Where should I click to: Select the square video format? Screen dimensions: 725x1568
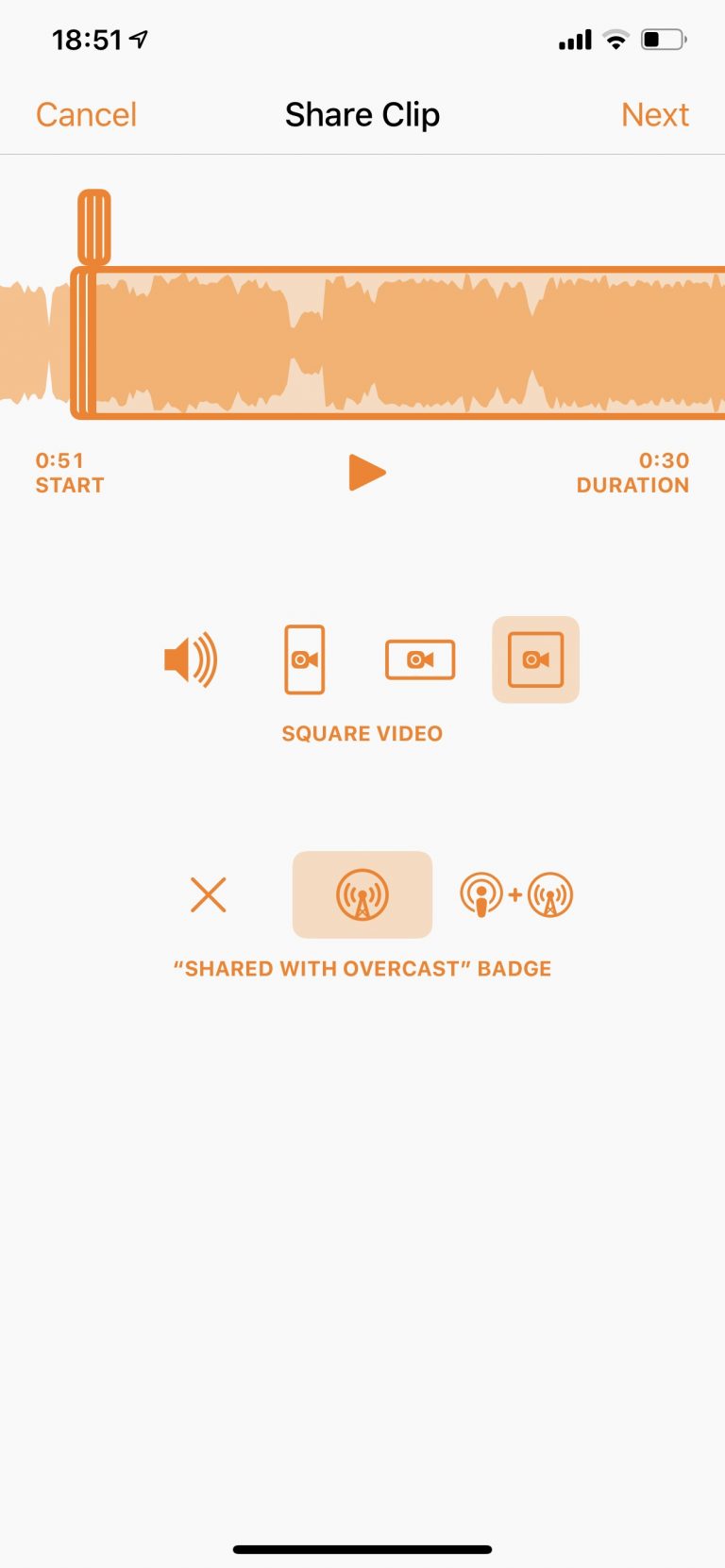click(x=535, y=659)
